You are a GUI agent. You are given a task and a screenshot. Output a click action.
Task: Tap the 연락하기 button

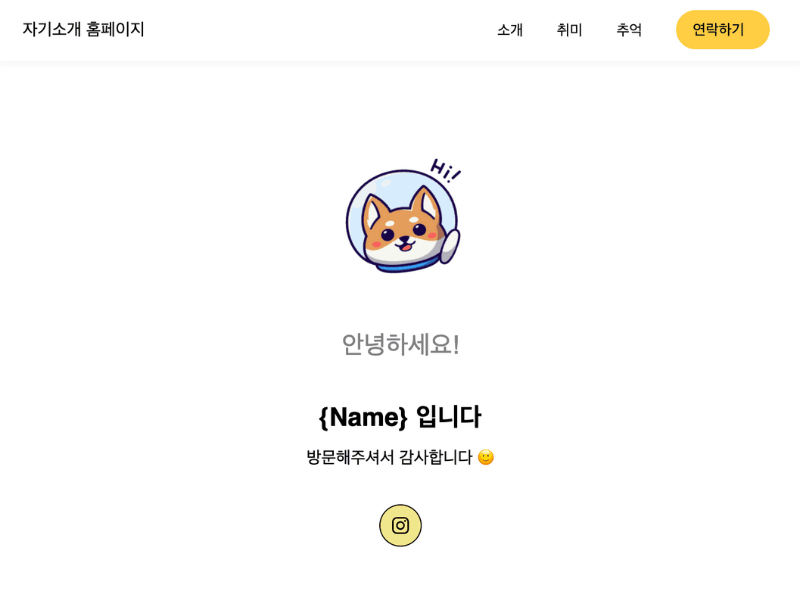coord(722,30)
